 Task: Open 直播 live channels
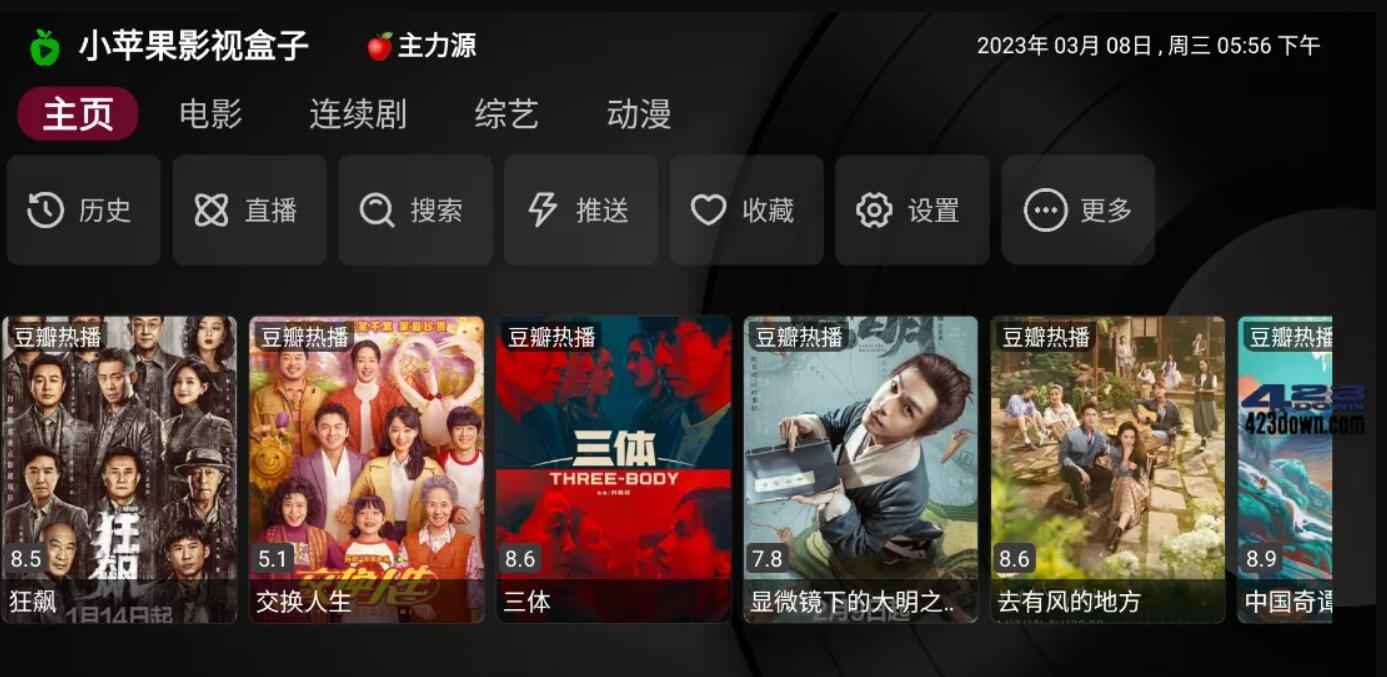pos(248,210)
